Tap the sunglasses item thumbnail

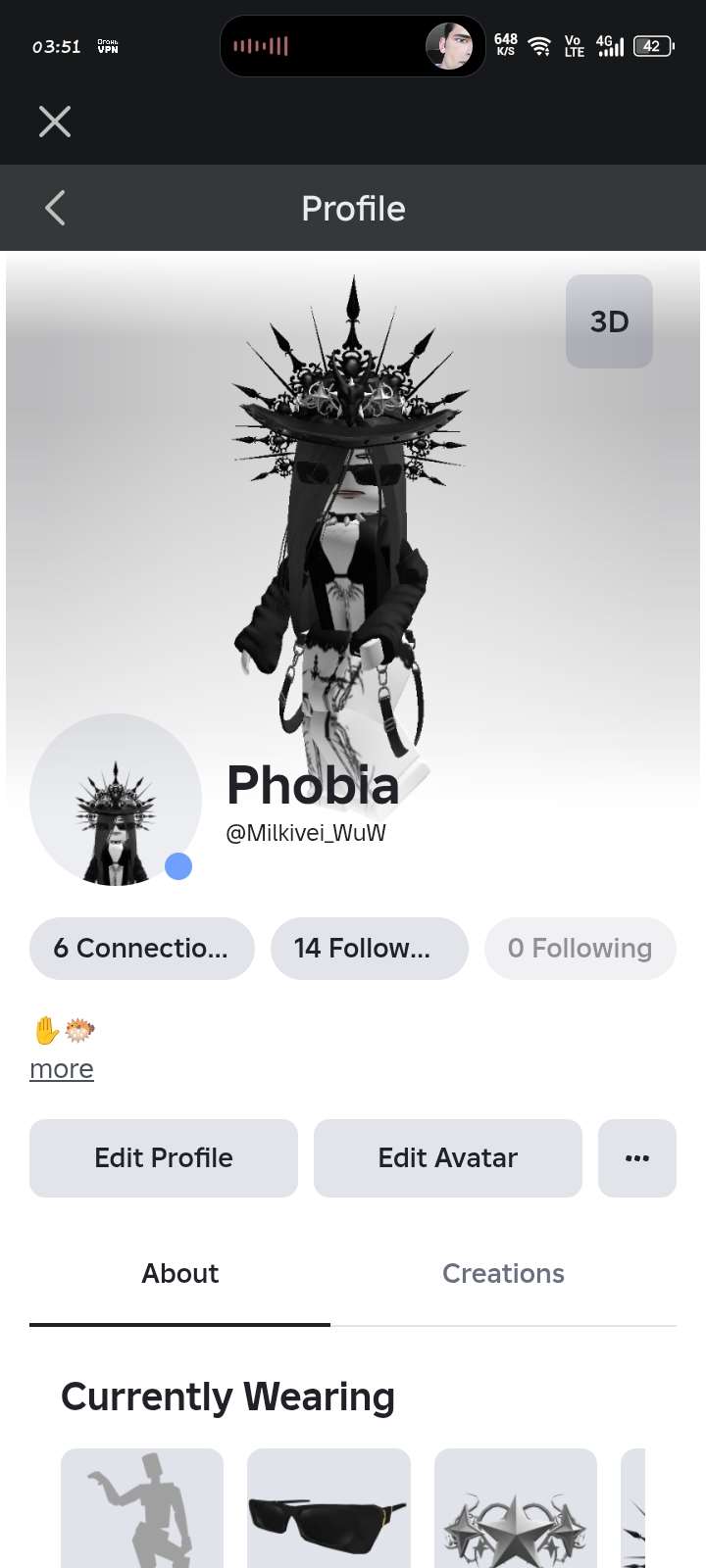pos(328,1509)
